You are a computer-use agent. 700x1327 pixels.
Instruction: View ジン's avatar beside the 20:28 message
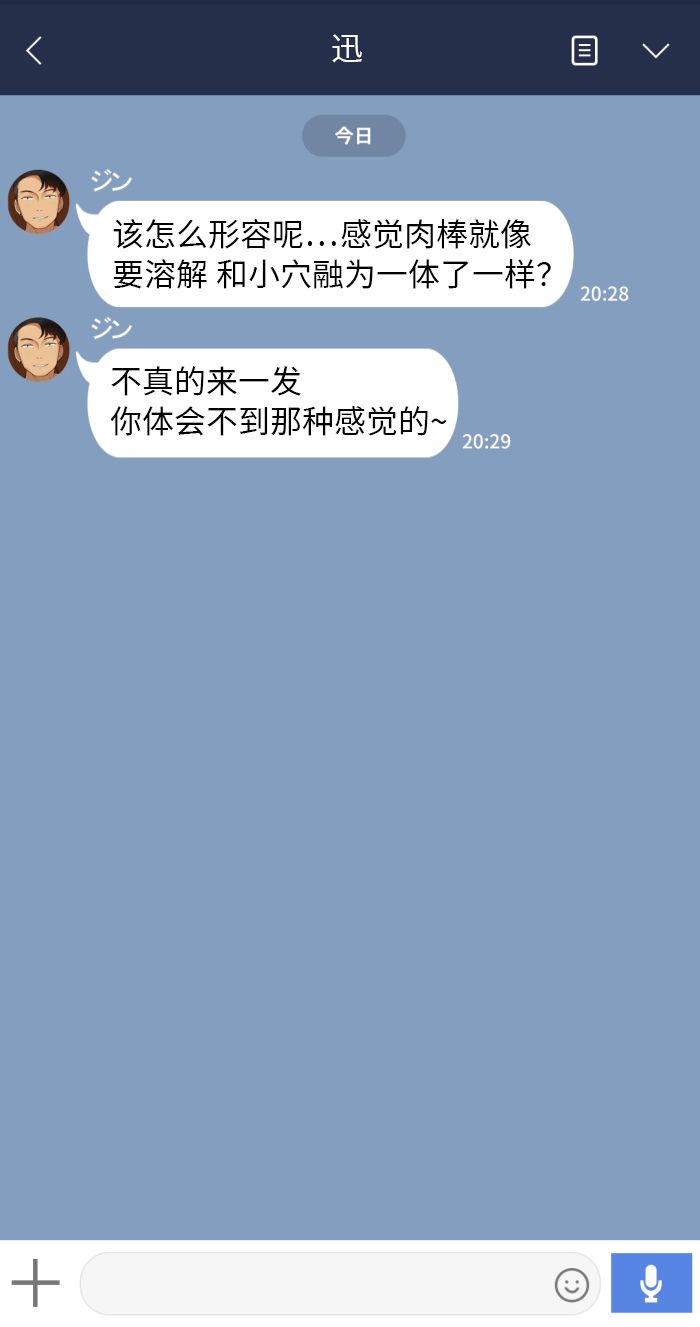click(39, 201)
